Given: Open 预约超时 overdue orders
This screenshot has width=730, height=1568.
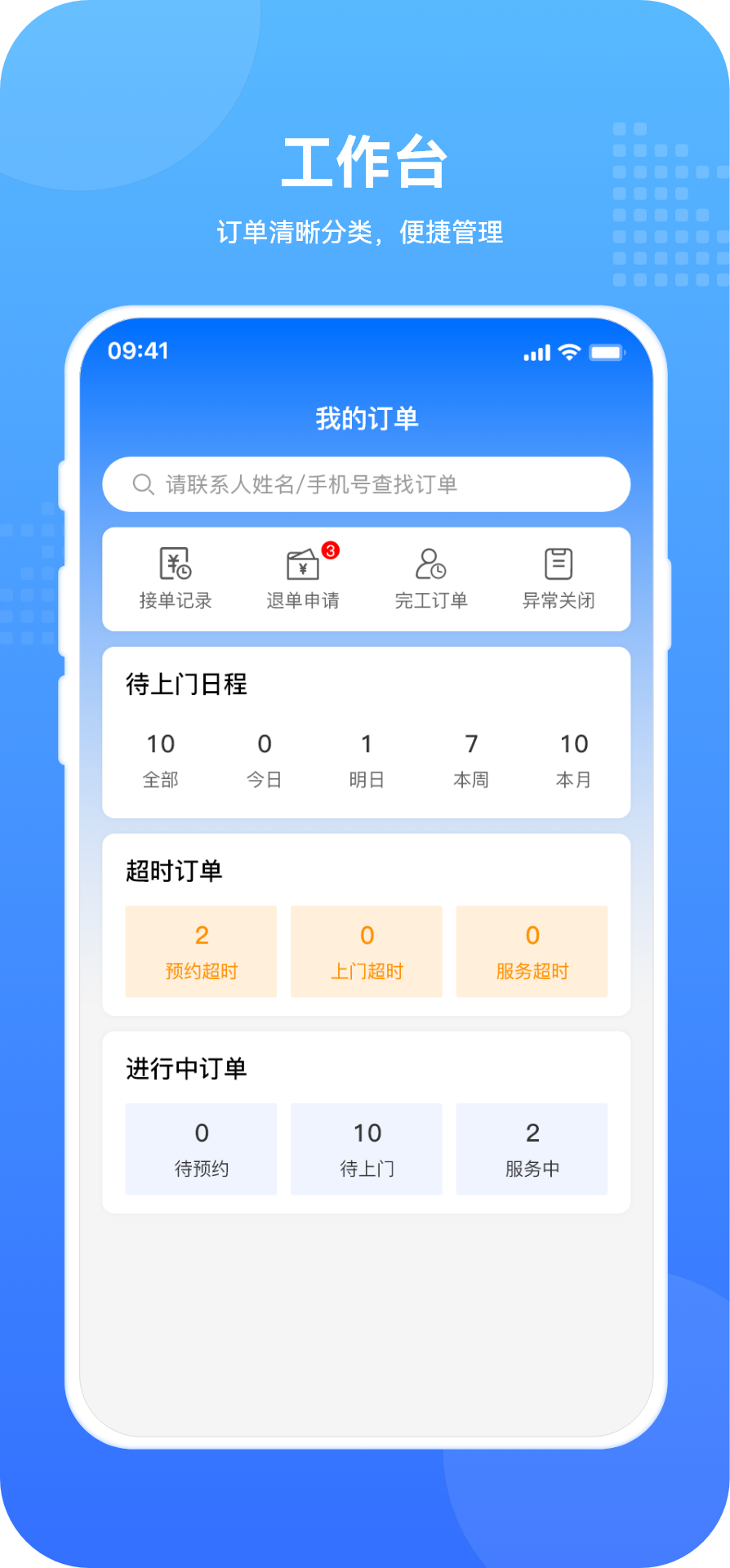Looking at the screenshot, I should coord(201,951).
